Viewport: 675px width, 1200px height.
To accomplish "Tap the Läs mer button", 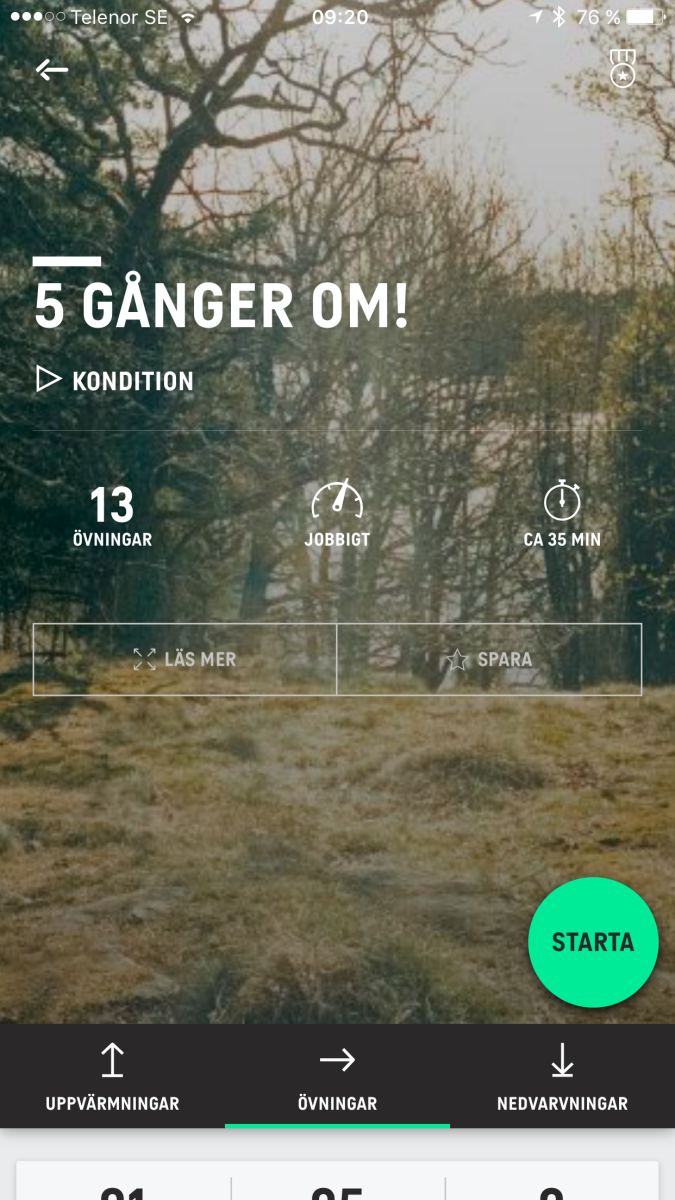I will [185, 659].
